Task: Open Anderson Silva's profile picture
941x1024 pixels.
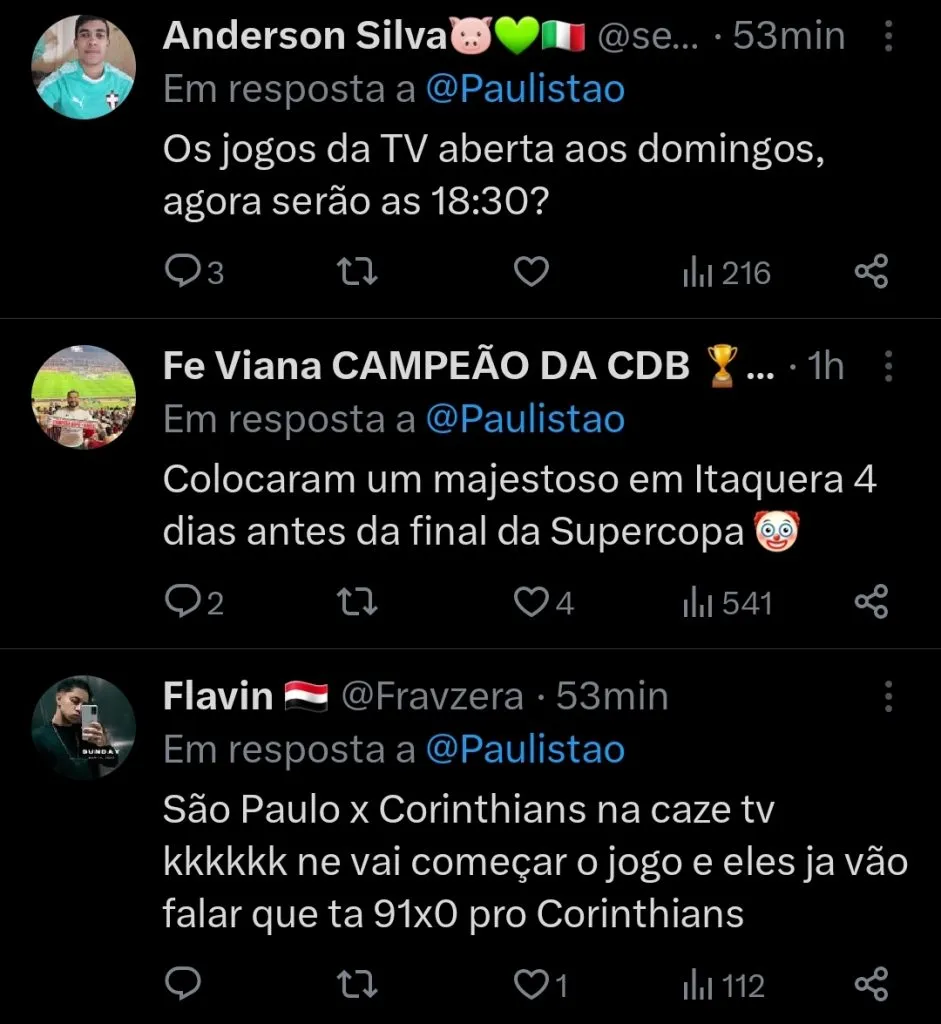Action: tap(84, 67)
